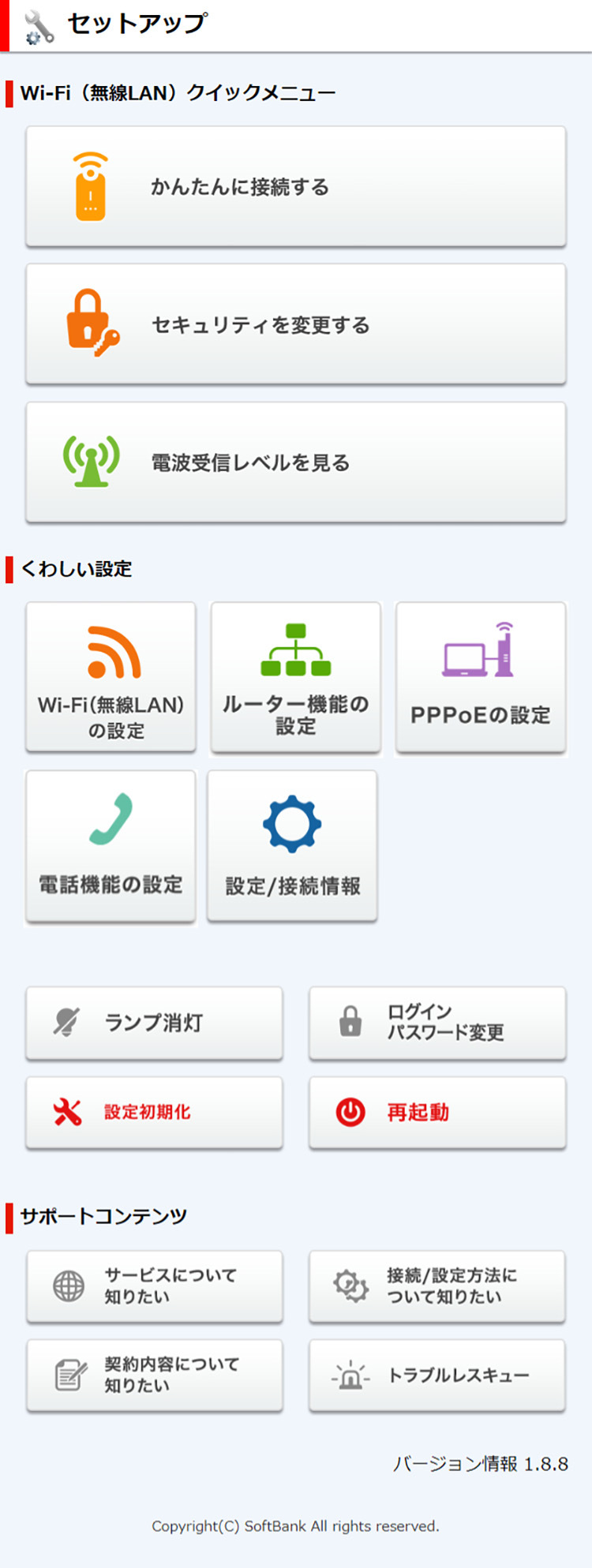Tap ランプ消灯 button

[154, 1023]
